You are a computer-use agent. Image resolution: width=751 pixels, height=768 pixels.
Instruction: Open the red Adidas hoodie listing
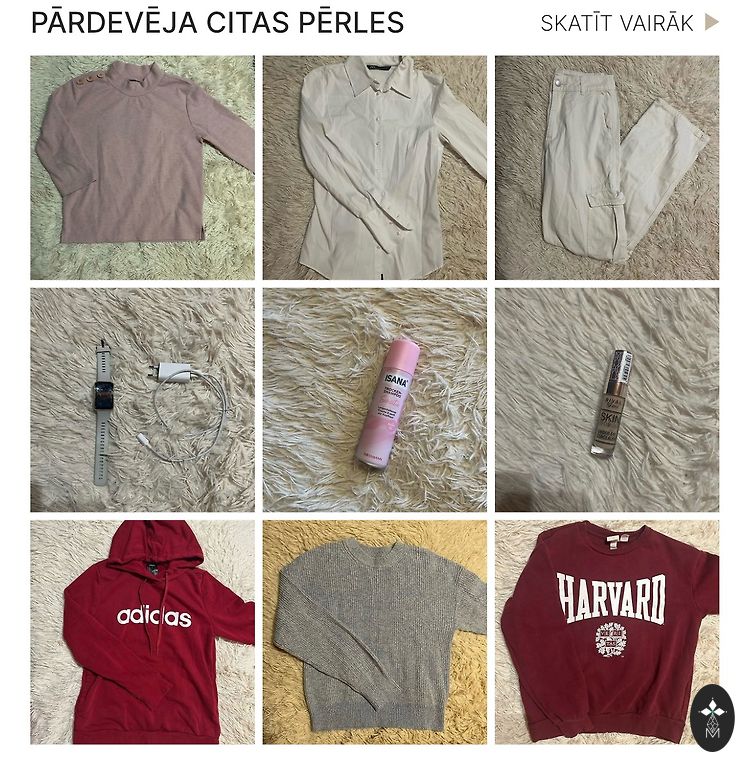click(x=142, y=632)
